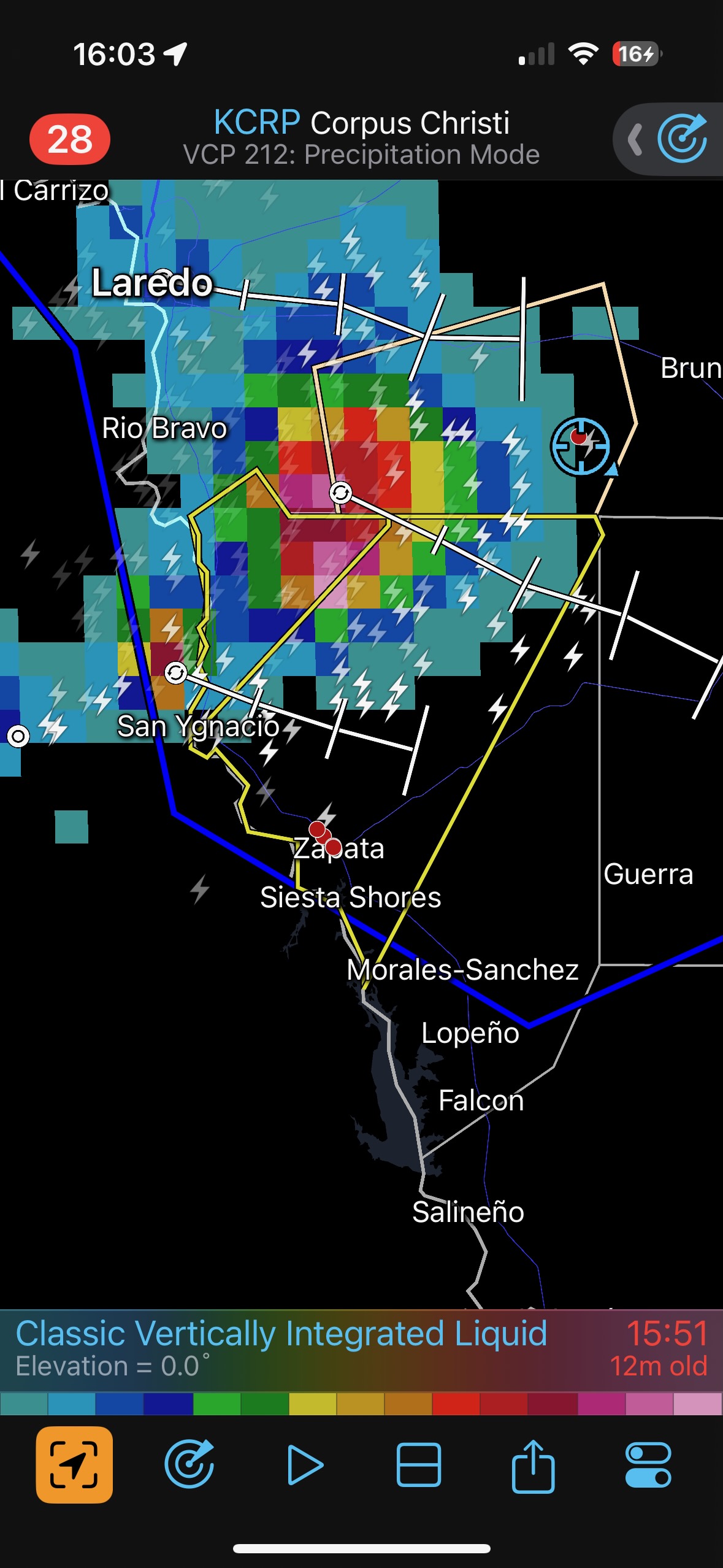
Task: Open the KCRP Corpus Christi radar selector
Action: (361, 137)
